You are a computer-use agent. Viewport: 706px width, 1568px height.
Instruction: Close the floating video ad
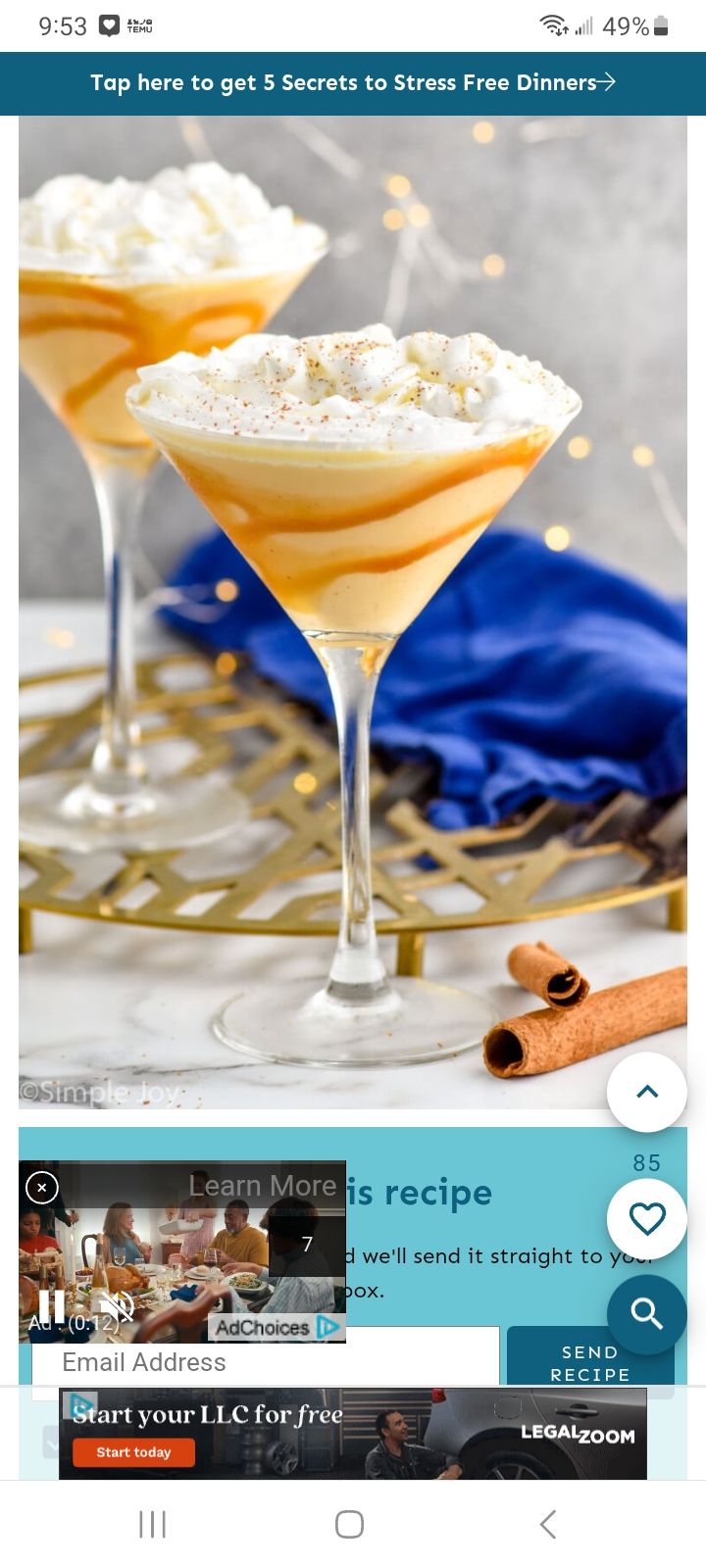pyautogui.click(x=42, y=1188)
